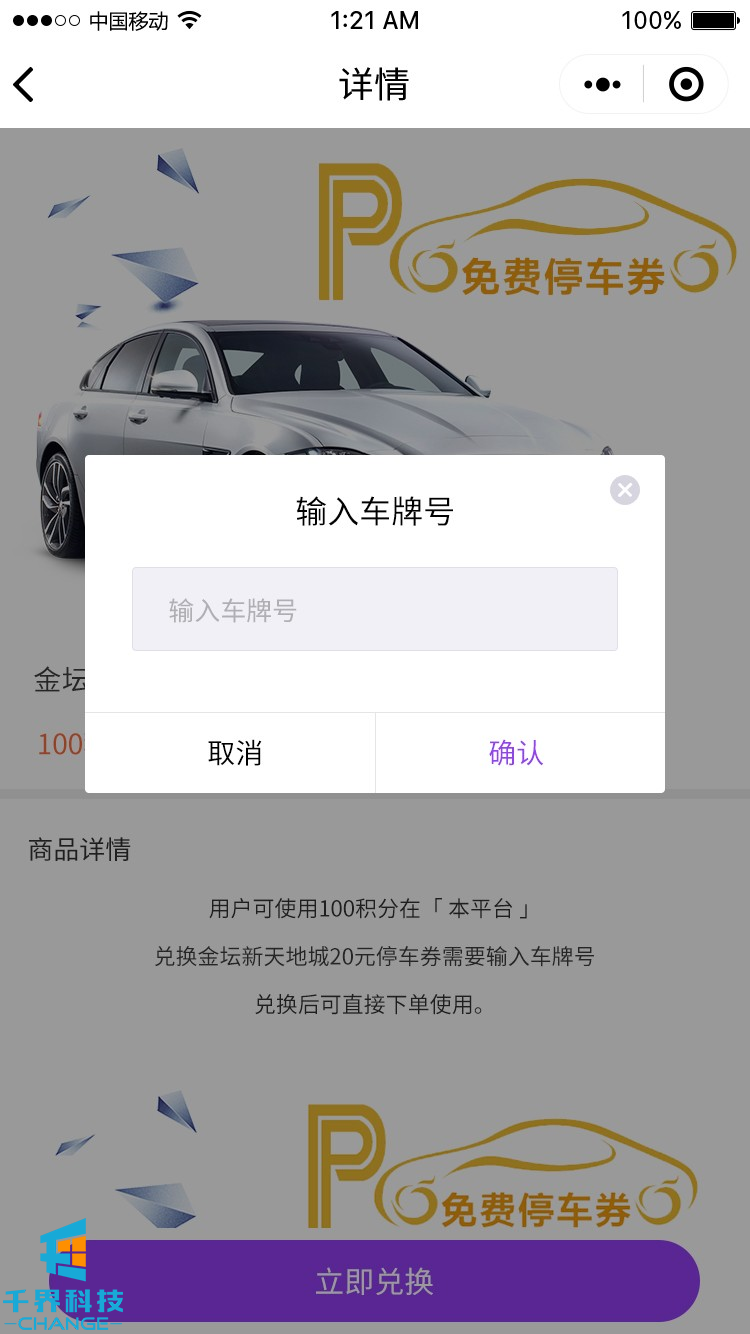Image resolution: width=750 pixels, height=1334 pixels.
Task: Go back using the top-left arrow
Action: coord(25,85)
